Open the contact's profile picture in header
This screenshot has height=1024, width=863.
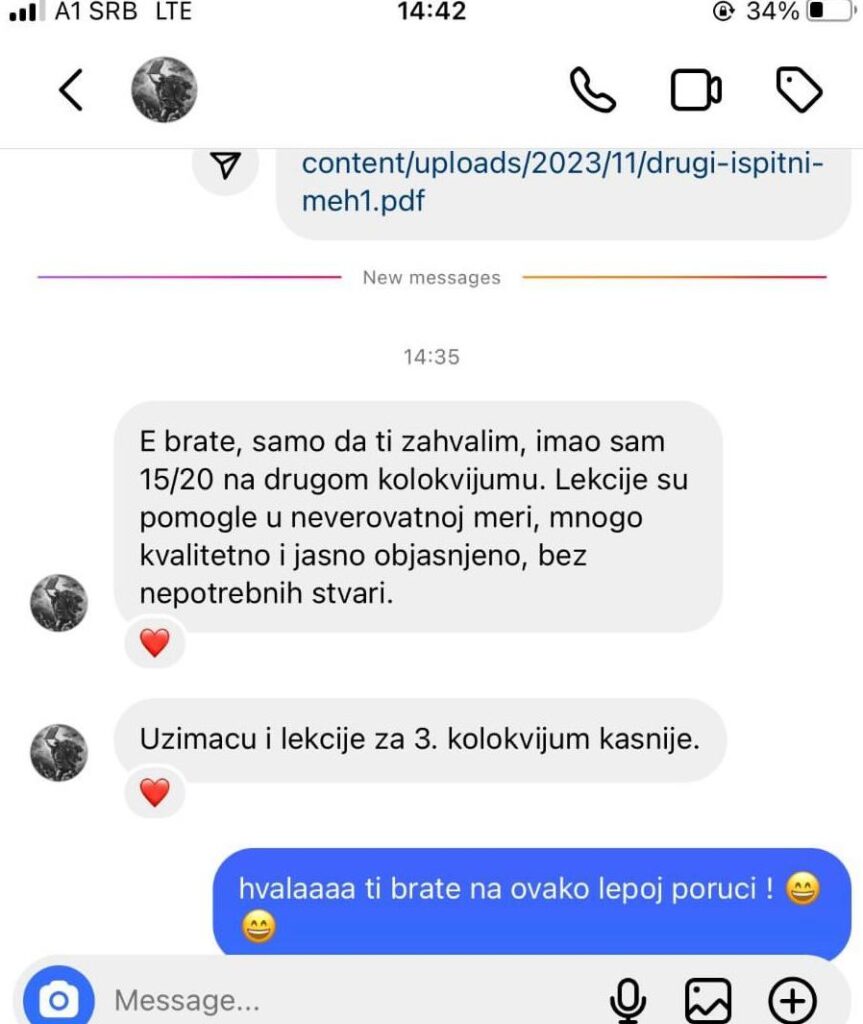pos(164,90)
